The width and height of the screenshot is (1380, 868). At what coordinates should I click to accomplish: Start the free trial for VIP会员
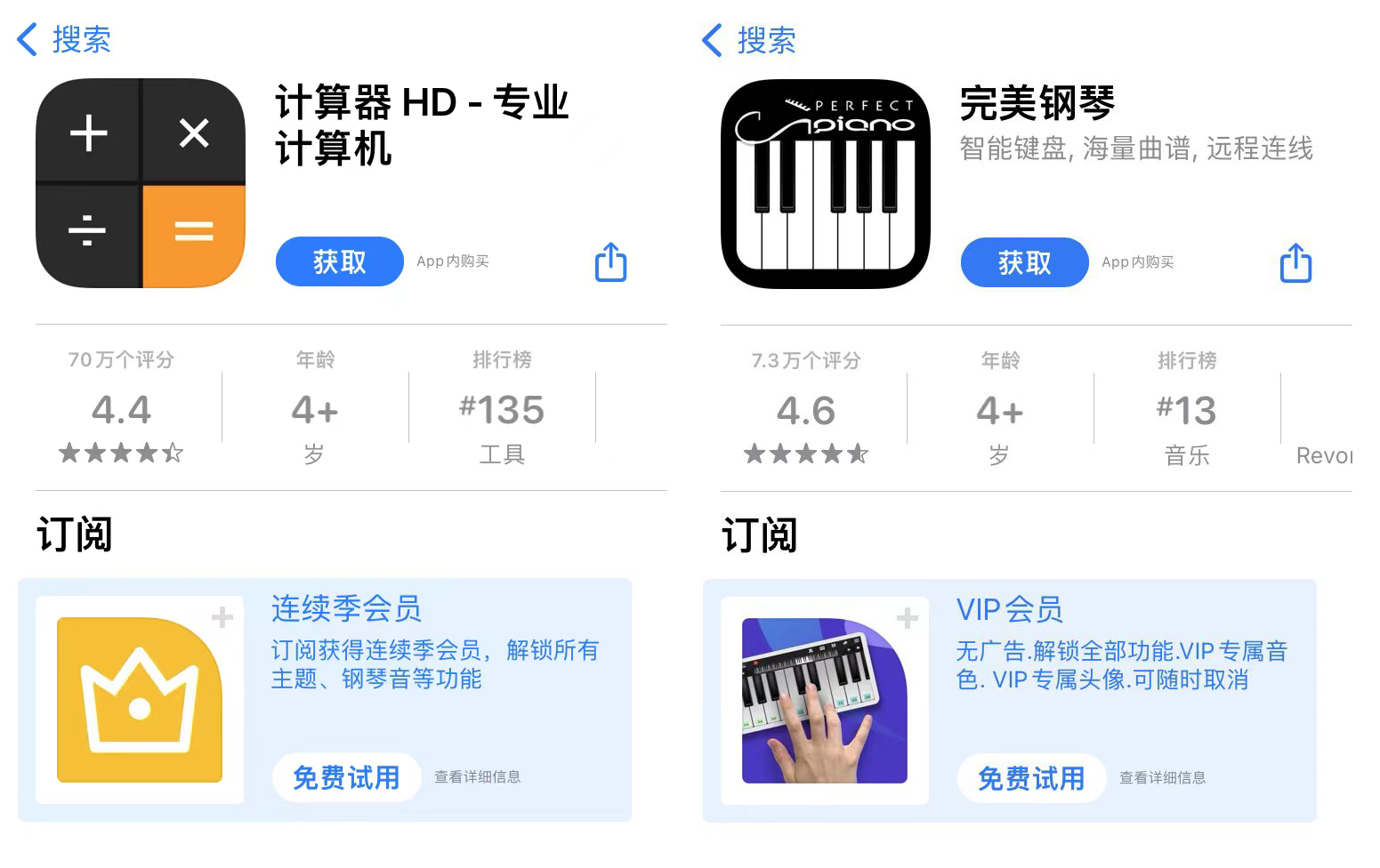pyautogui.click(x=1031, y=778)
